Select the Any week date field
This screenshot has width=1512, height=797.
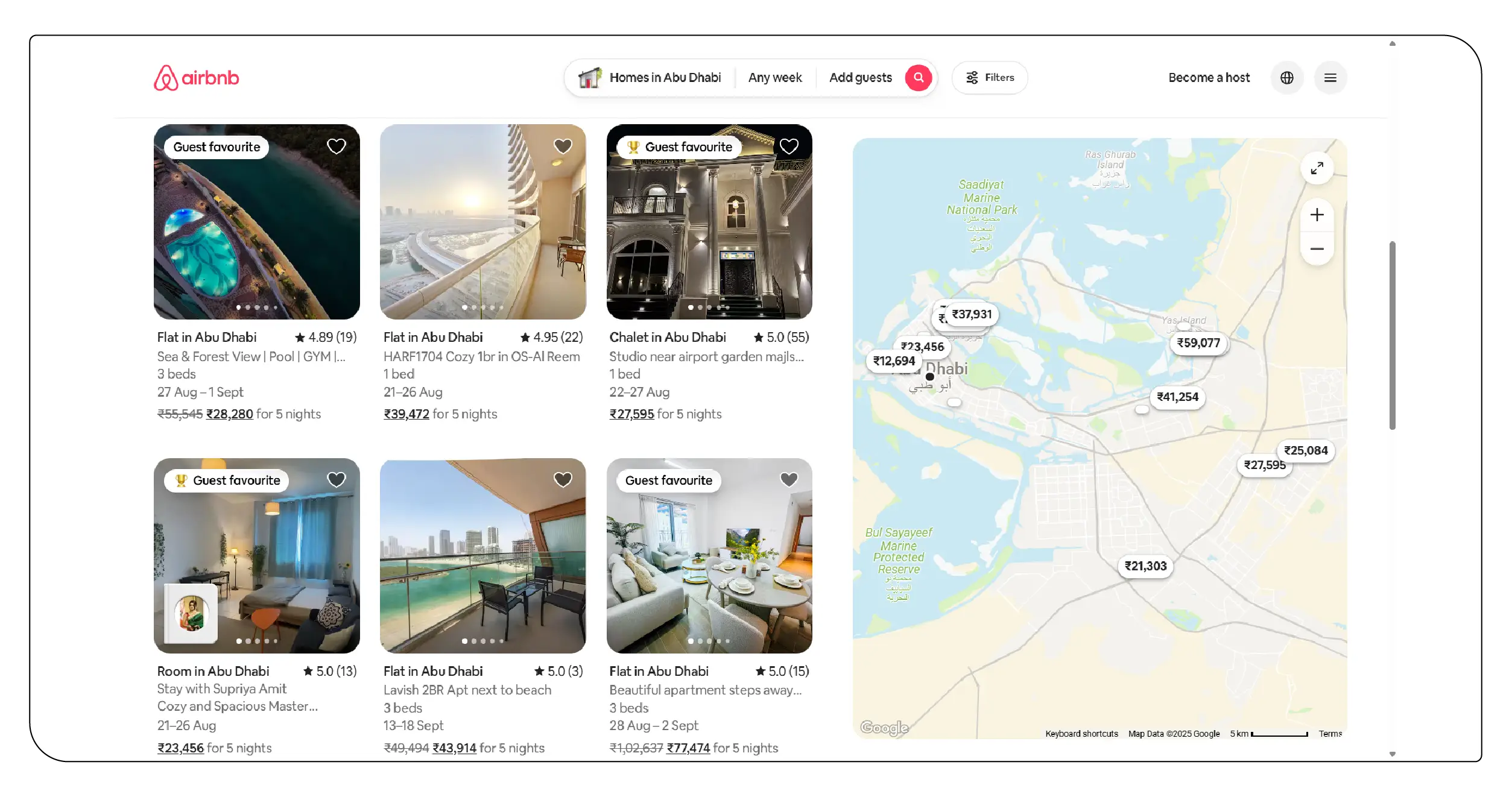[774, 78]
